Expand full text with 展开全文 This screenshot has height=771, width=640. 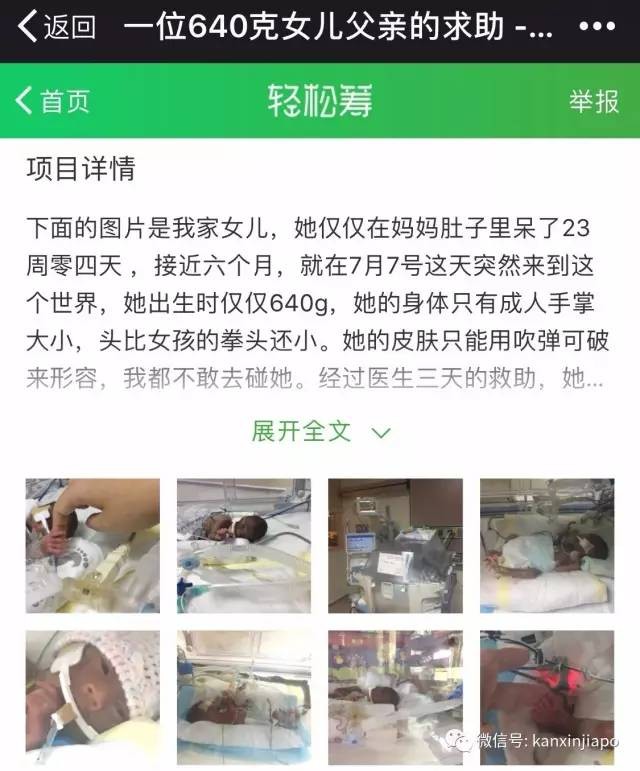click(320, 431)
